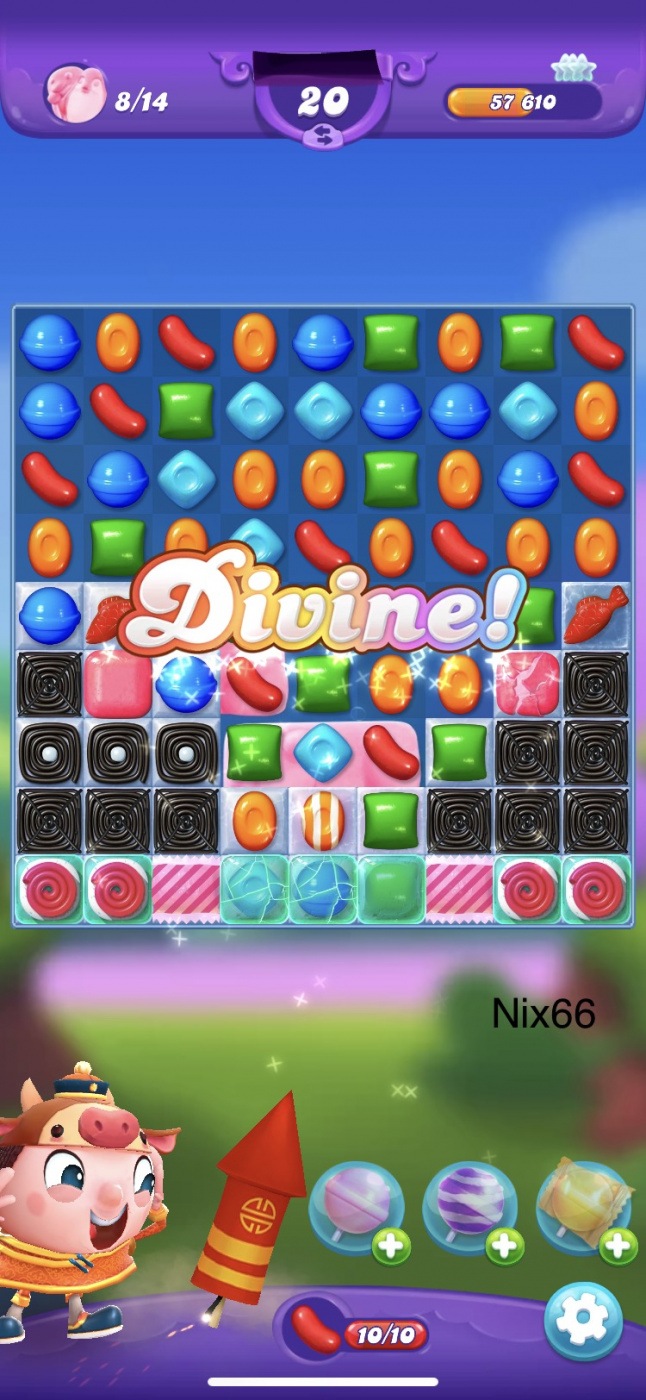Tap the striped orange candy
Viewport: 646px width, 1400px height.
[323, 820]
